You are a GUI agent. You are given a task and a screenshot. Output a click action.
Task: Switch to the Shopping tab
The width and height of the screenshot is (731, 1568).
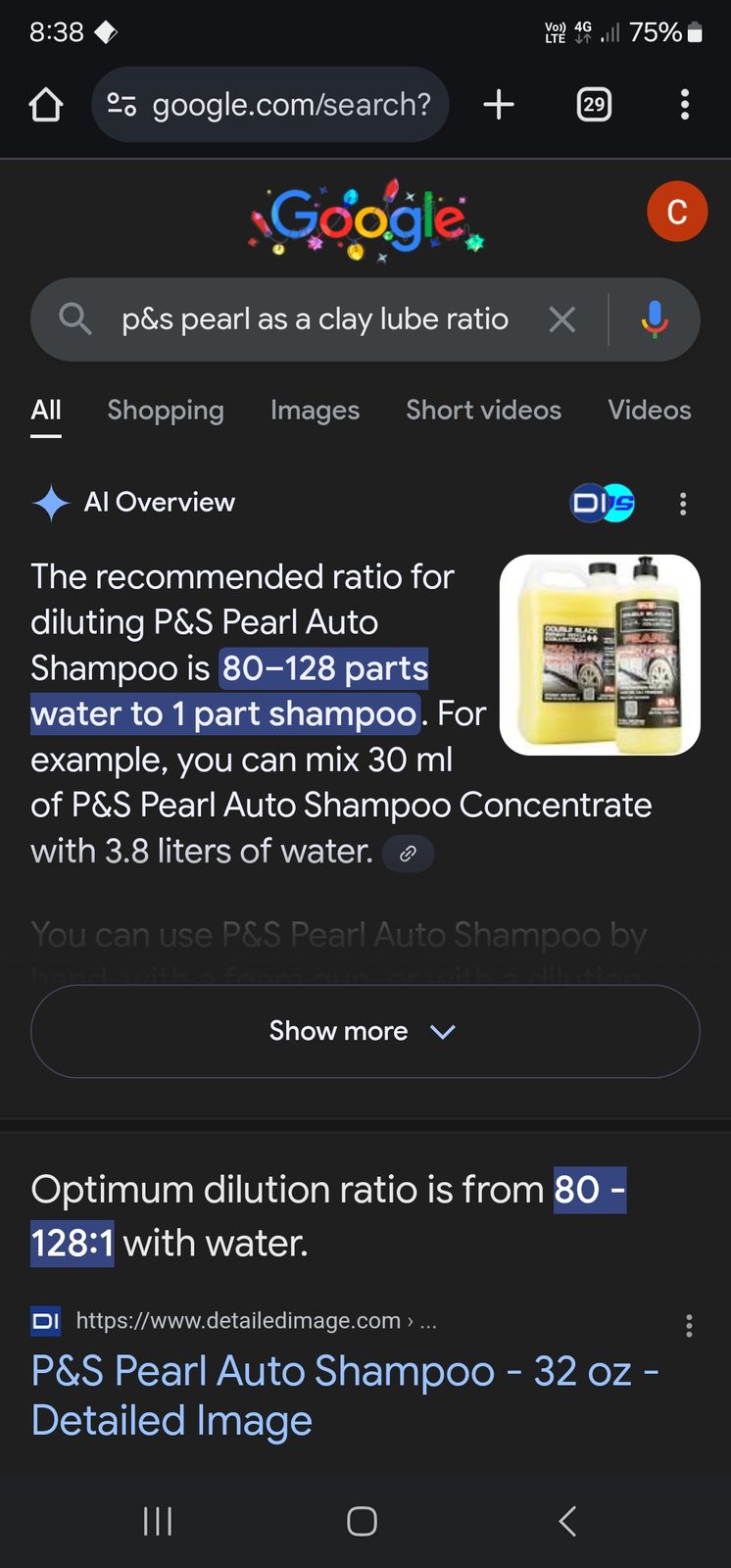[166, 411]
